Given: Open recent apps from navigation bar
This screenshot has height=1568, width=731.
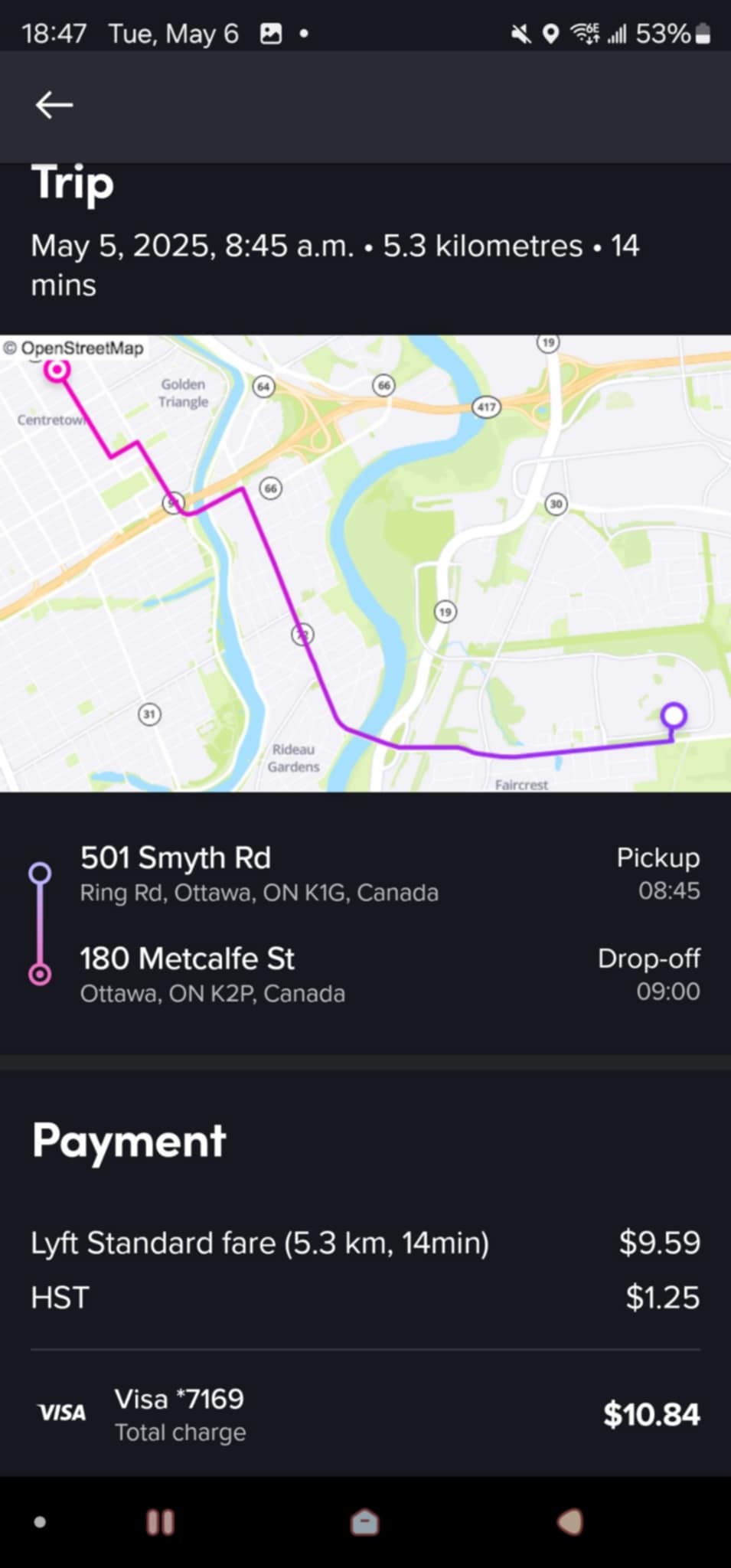Looking at the screenshot, I should tap(160, 1522).
